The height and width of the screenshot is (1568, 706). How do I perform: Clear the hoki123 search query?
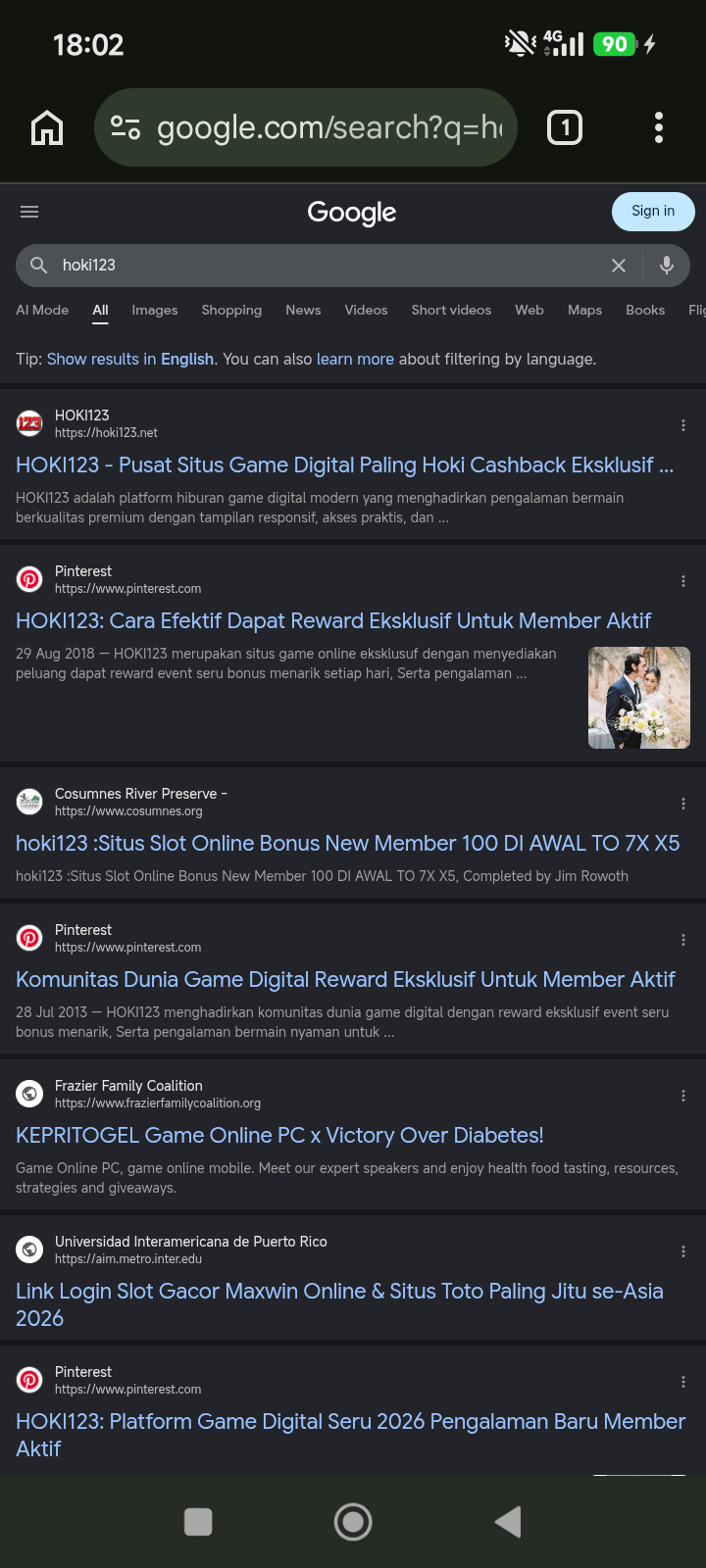pyautogui.click(x=619, y=265)
